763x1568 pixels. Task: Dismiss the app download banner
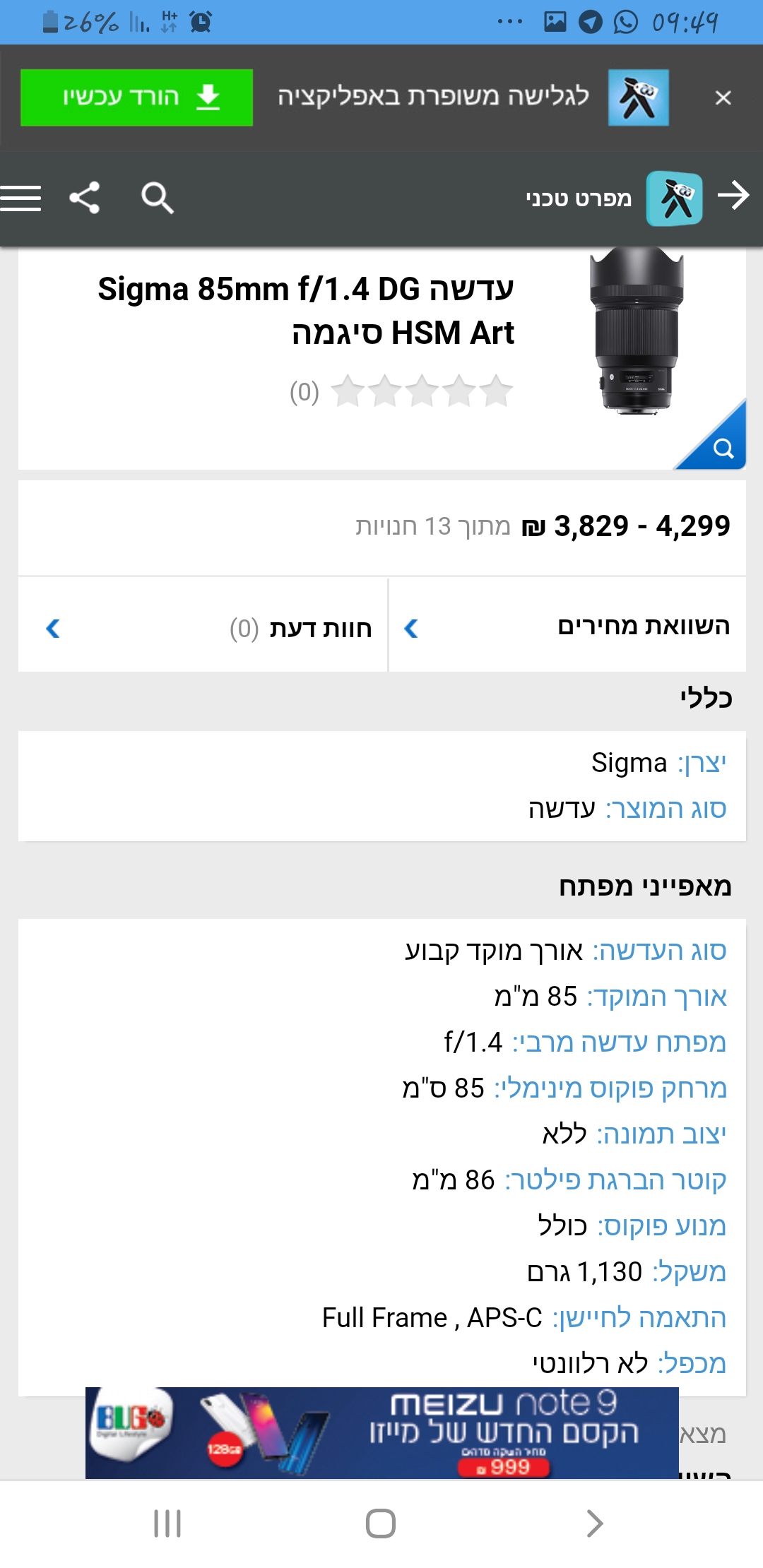[722, 97]
